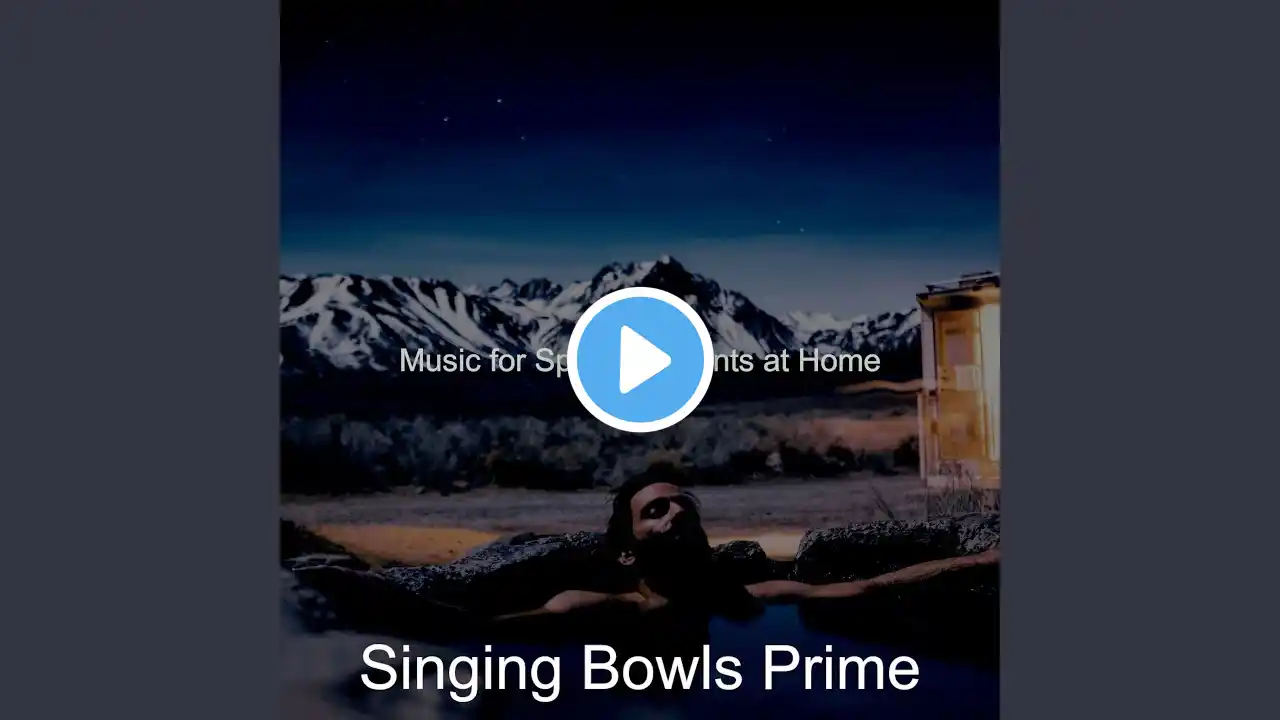Play the Singing Bowls Prime video
This screenshot has width=1280, height=720.
(640, 360)
